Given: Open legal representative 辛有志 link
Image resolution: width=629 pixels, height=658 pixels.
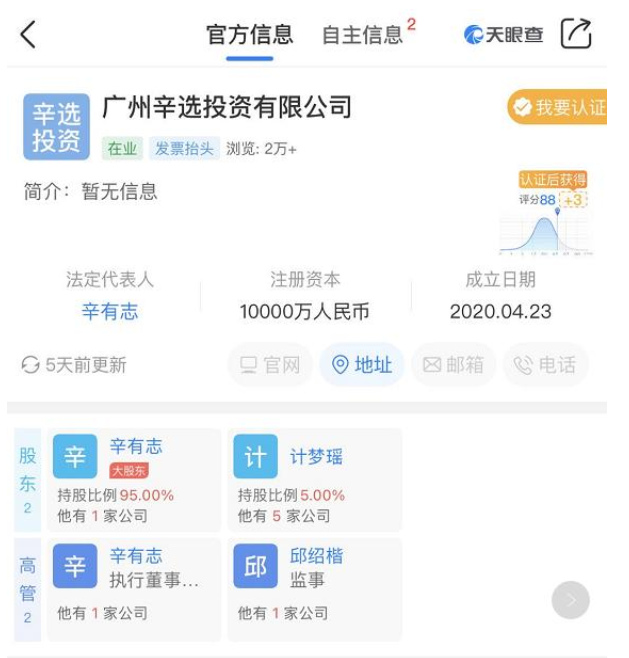Looking at the screenshot, I should click(110, 312).
